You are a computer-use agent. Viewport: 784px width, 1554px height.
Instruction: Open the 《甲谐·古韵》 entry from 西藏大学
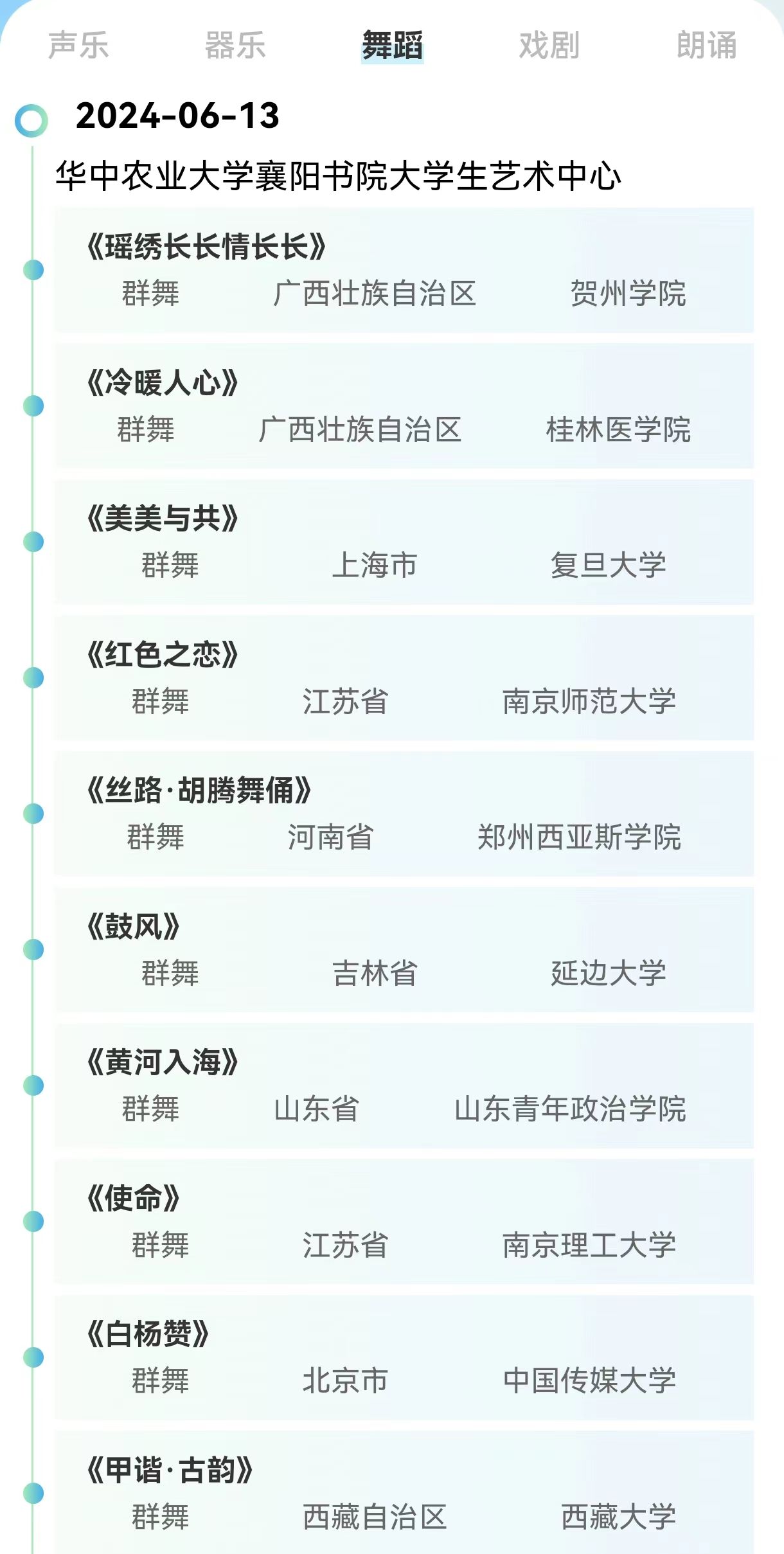pos(404,1493)
